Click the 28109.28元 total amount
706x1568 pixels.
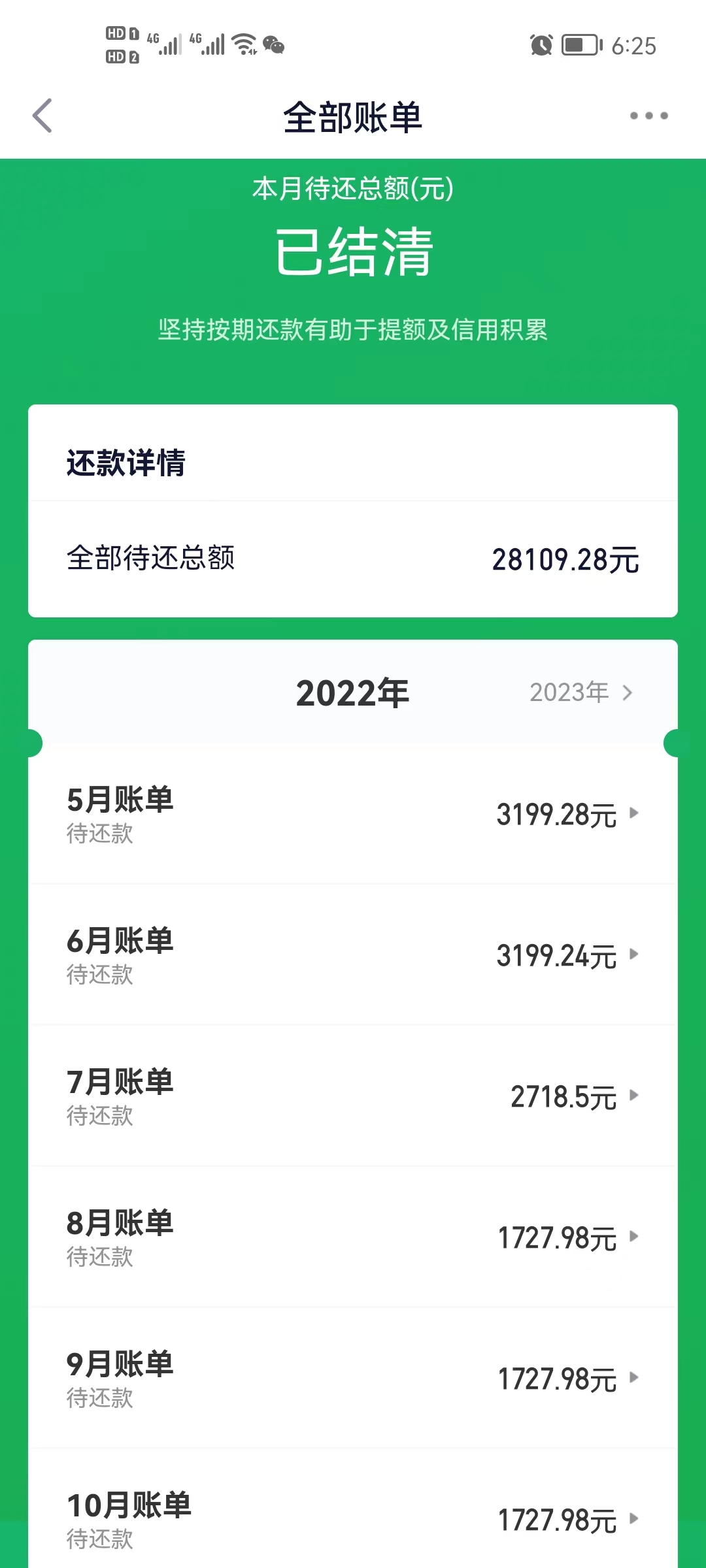coord(566,559)
